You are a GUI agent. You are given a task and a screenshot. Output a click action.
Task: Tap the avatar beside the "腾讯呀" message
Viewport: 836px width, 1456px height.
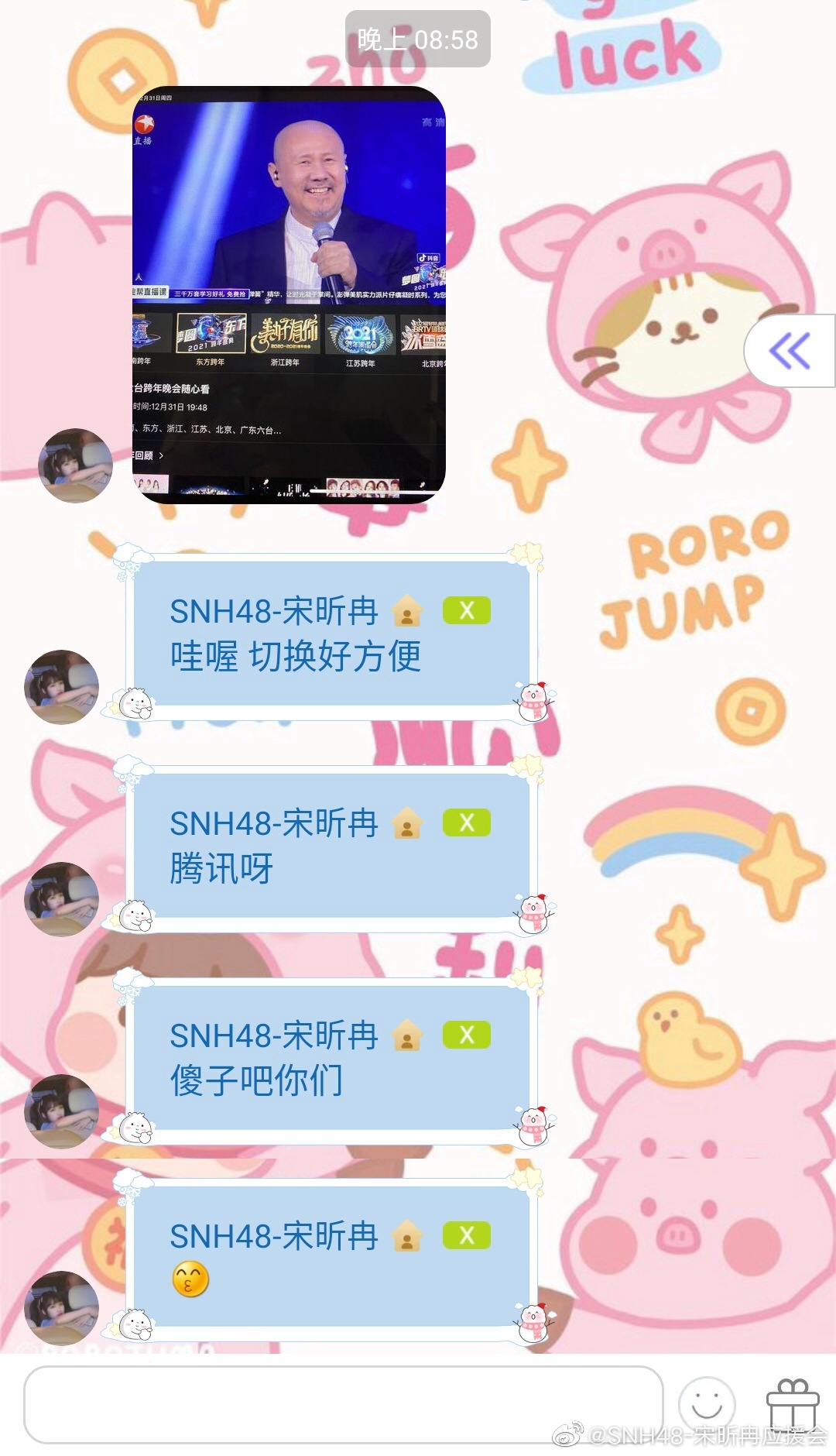pos(62,898)
